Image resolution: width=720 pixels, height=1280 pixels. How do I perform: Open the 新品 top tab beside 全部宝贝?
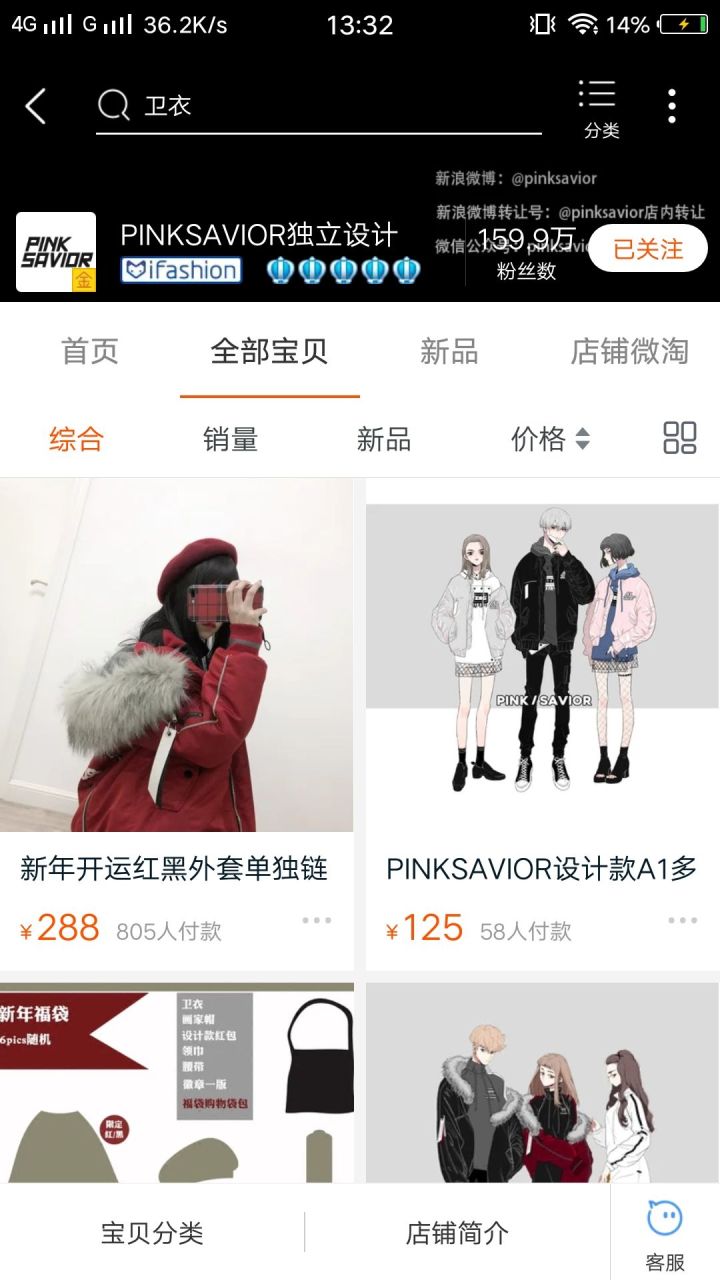tap(449, 351)
